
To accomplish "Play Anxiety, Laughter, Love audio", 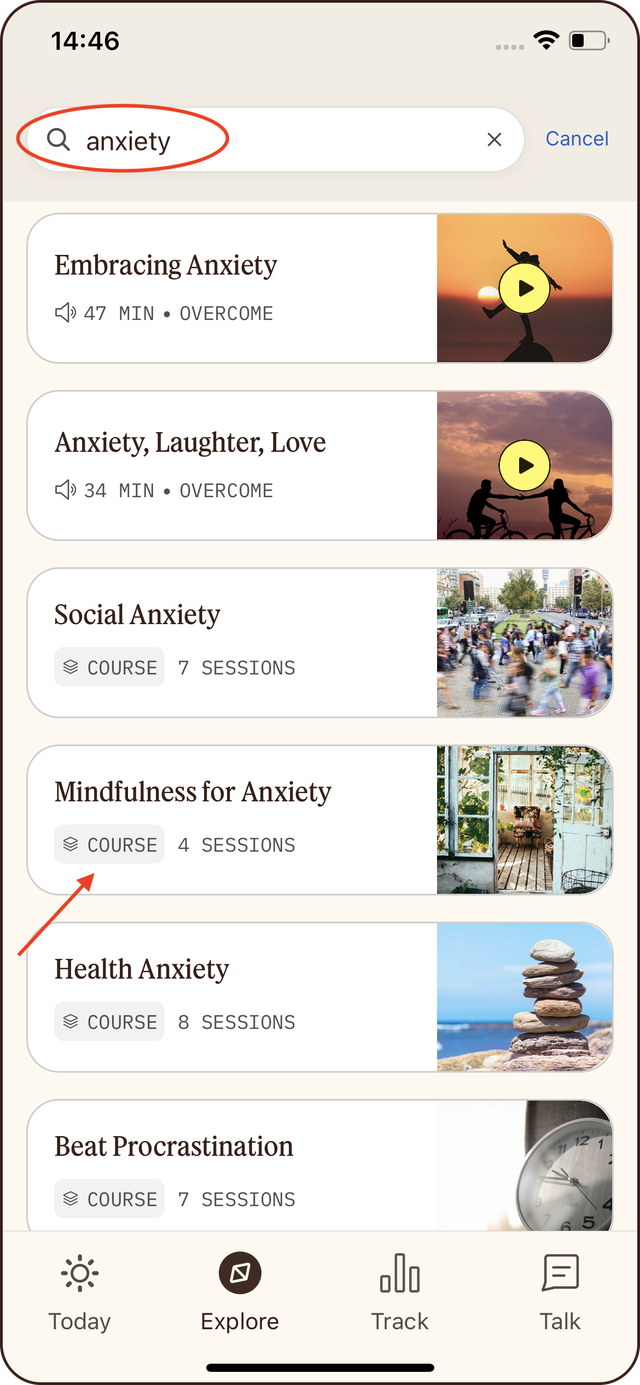I will coord(524,466).
